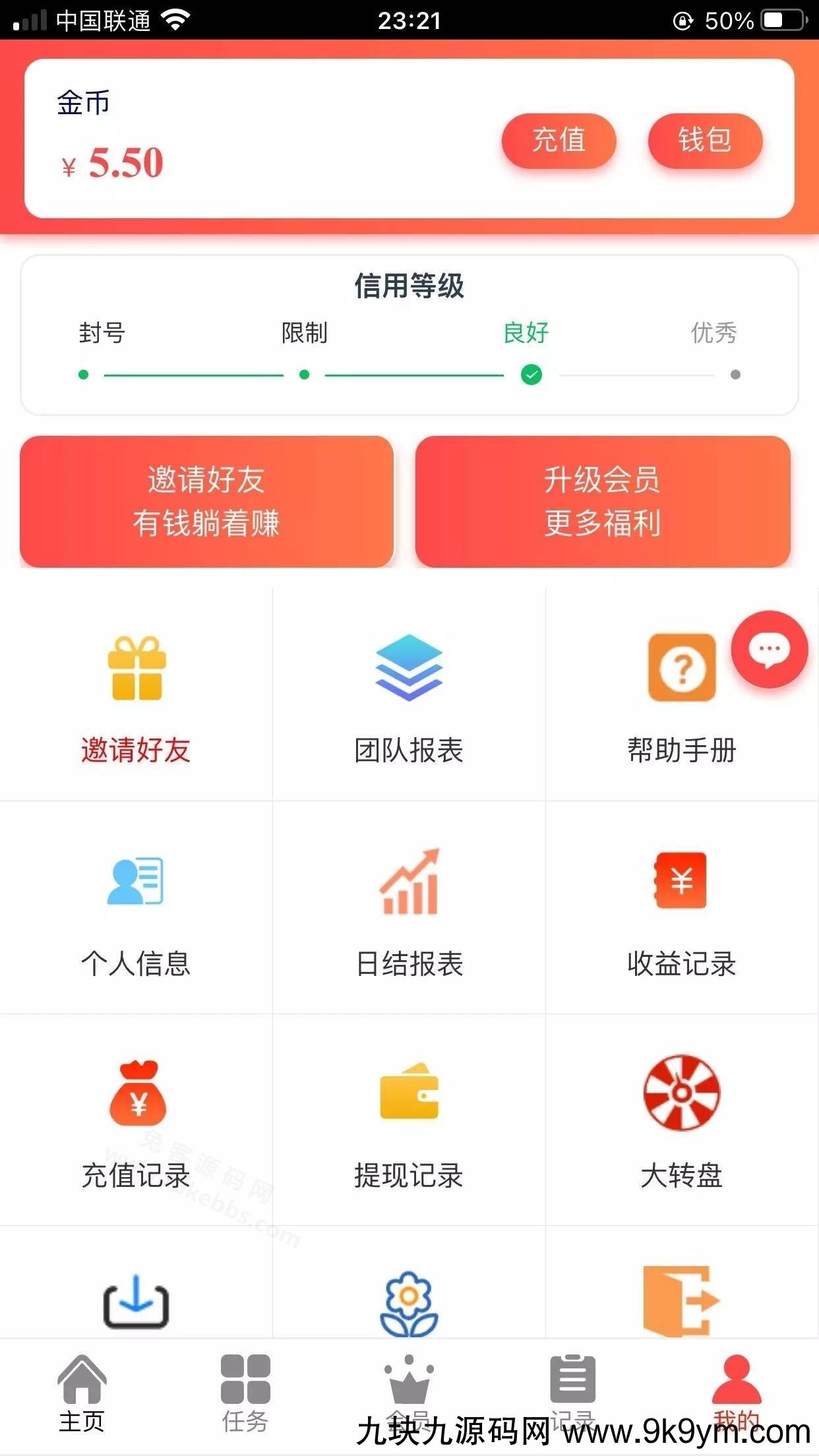The width and height of the screenshot is (819, 1456).
Task: Open the 升级会员 更多福利 banner
Action: [603, 501]
